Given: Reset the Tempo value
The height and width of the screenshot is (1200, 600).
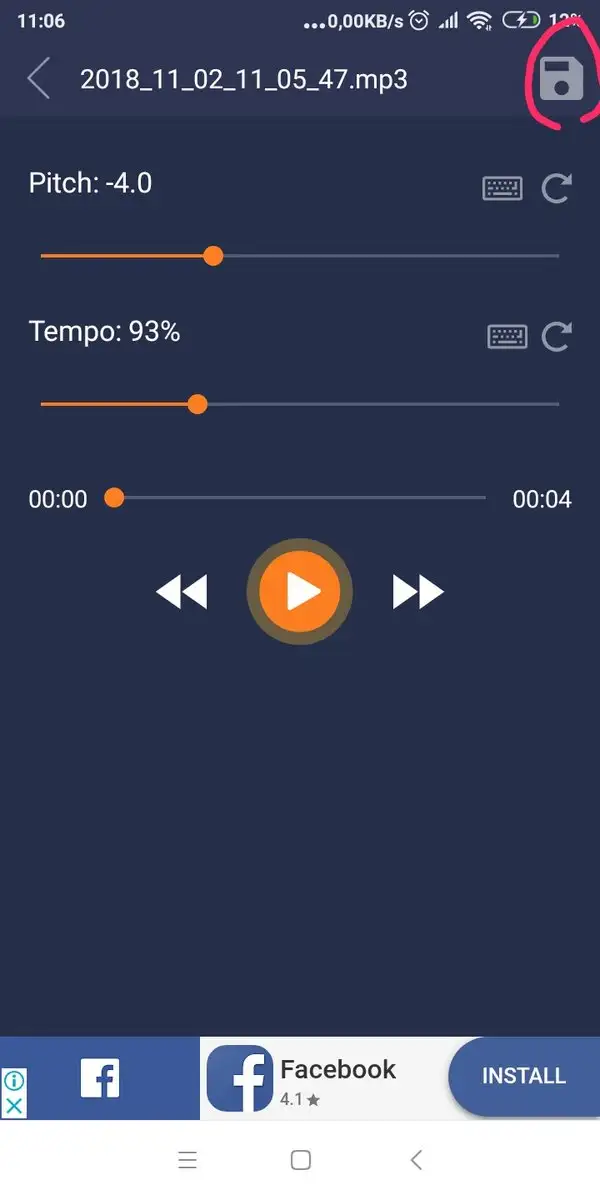Looking at the screenshot, I should (556, 336).
